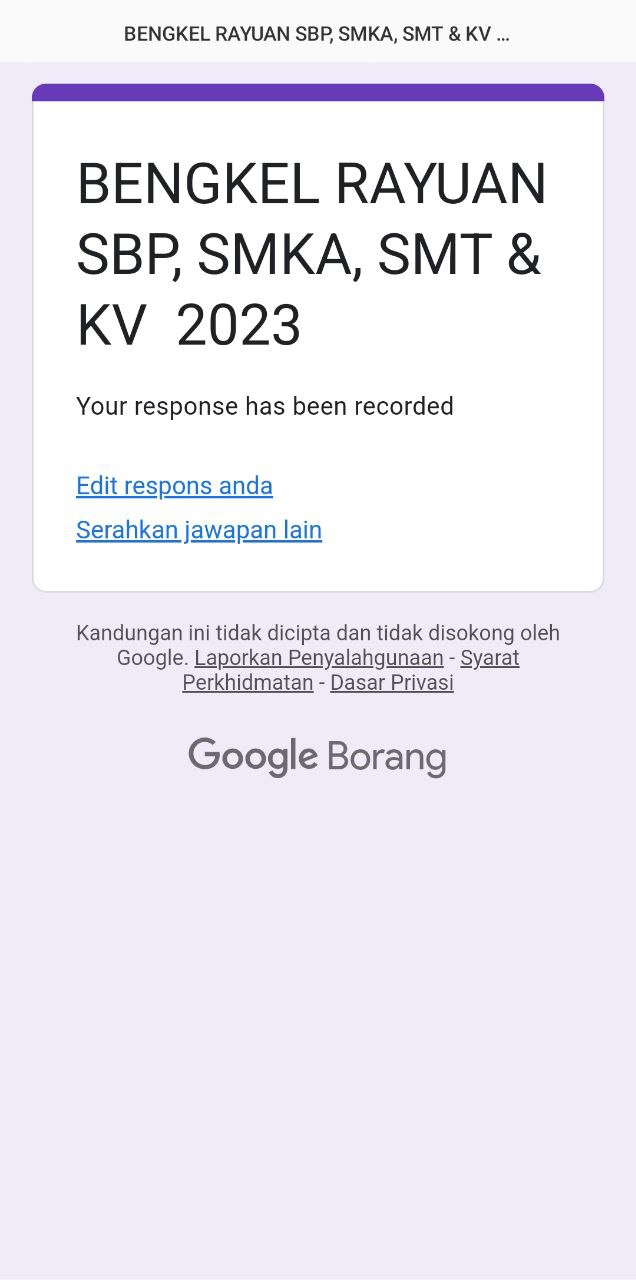This screenshot has width=636, height=1280.
Task: Tap the Edit respons anda link
Action: point(174,486)
